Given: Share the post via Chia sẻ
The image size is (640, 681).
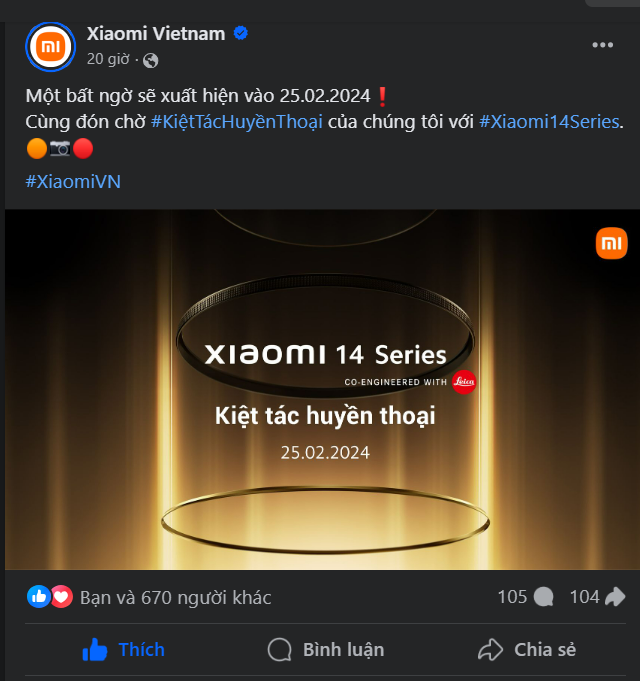Looking at the screenshot, I should click(527, 650).
